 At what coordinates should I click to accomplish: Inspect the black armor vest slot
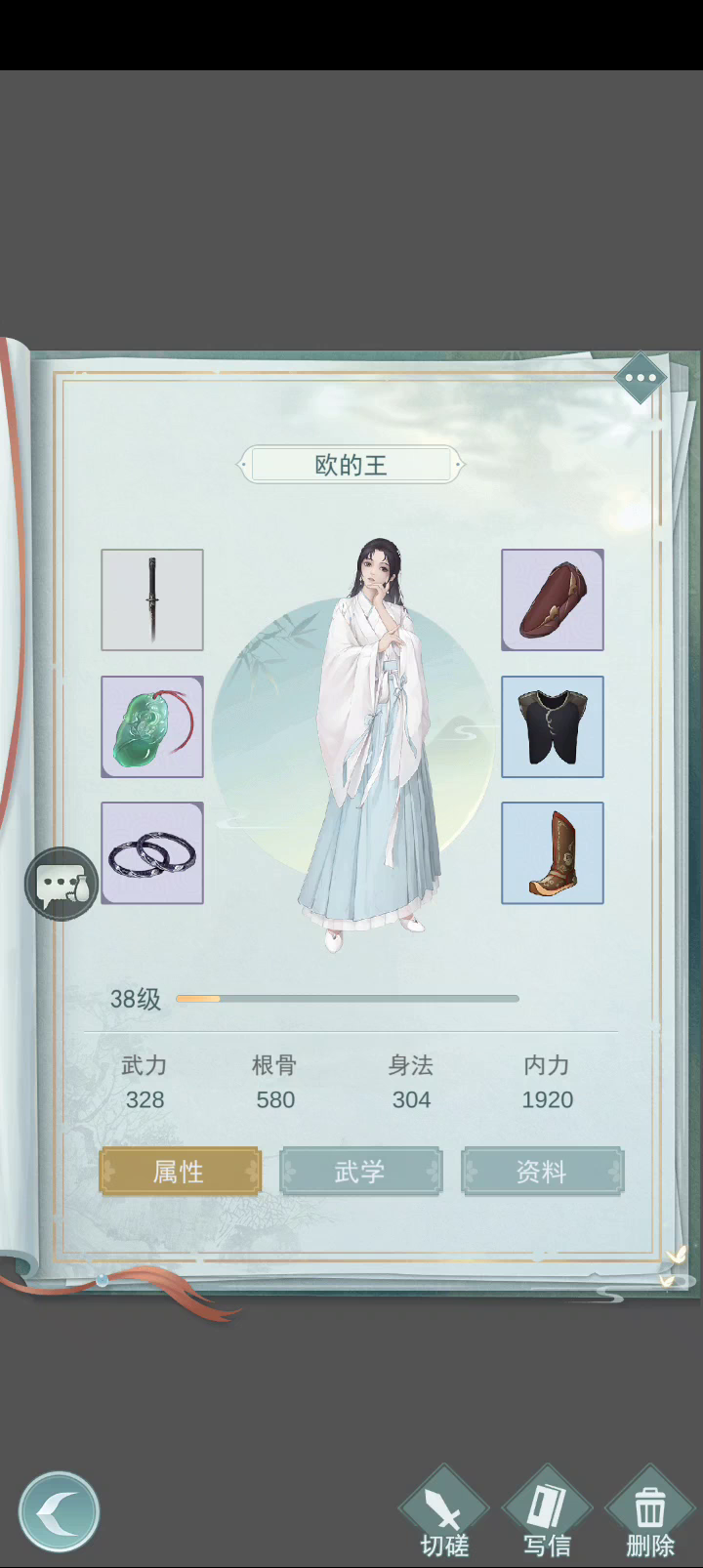pos(553,726)
